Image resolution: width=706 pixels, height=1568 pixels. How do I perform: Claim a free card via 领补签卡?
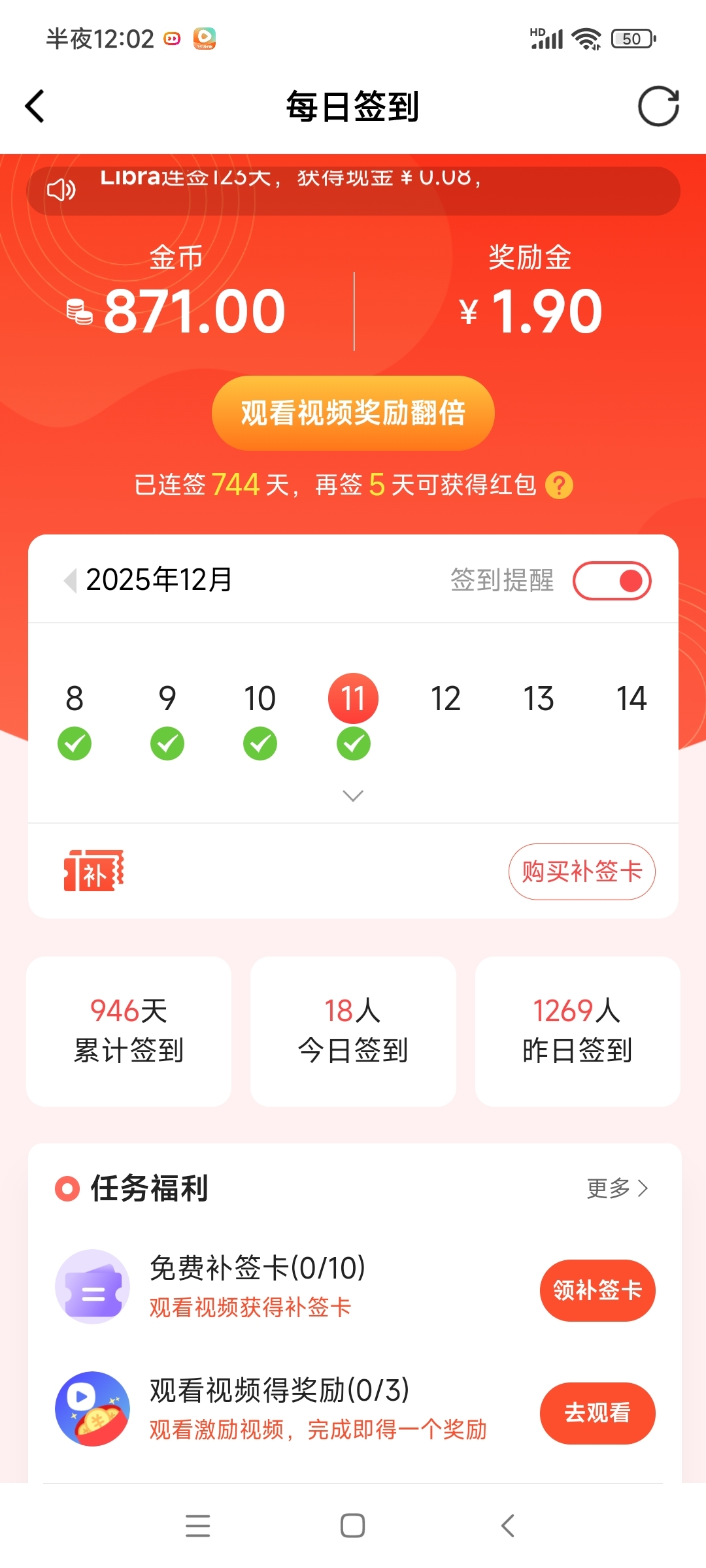click(x=597, y=1290)
